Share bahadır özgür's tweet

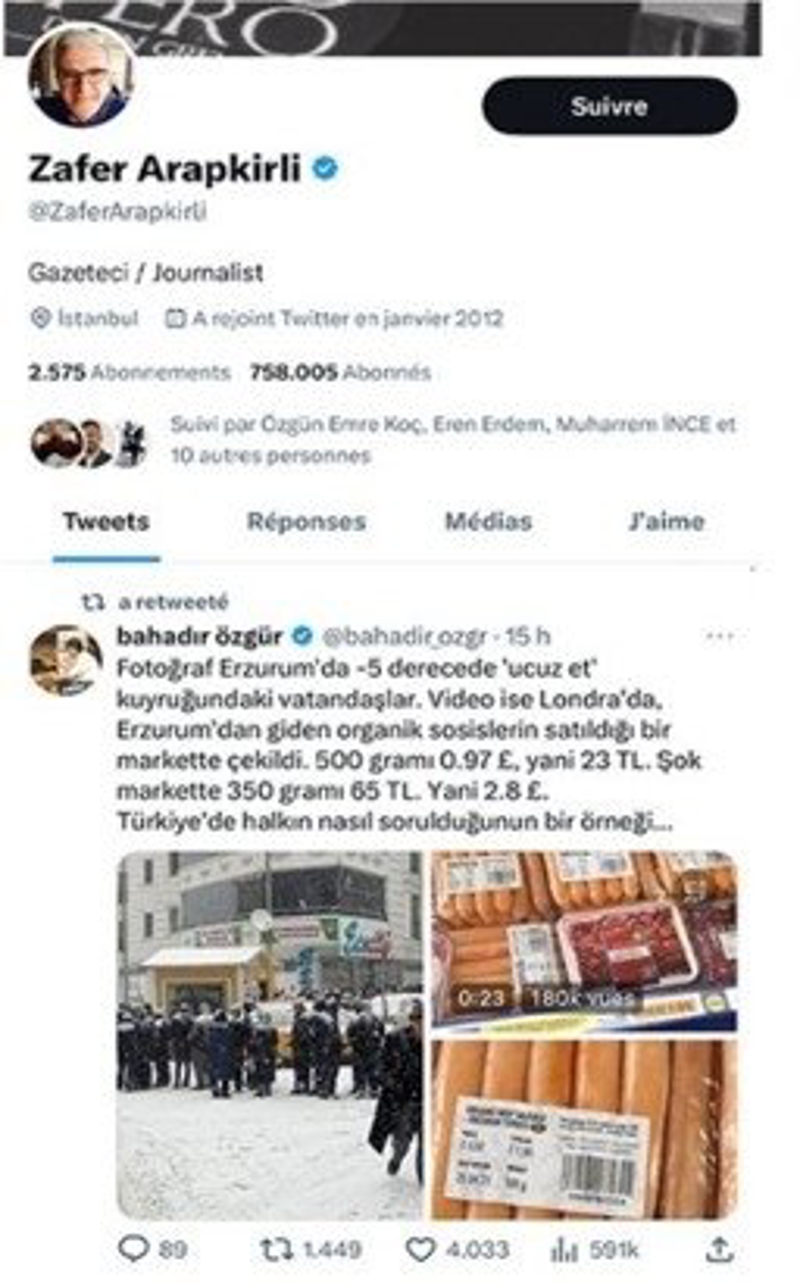pos(719,1249)
